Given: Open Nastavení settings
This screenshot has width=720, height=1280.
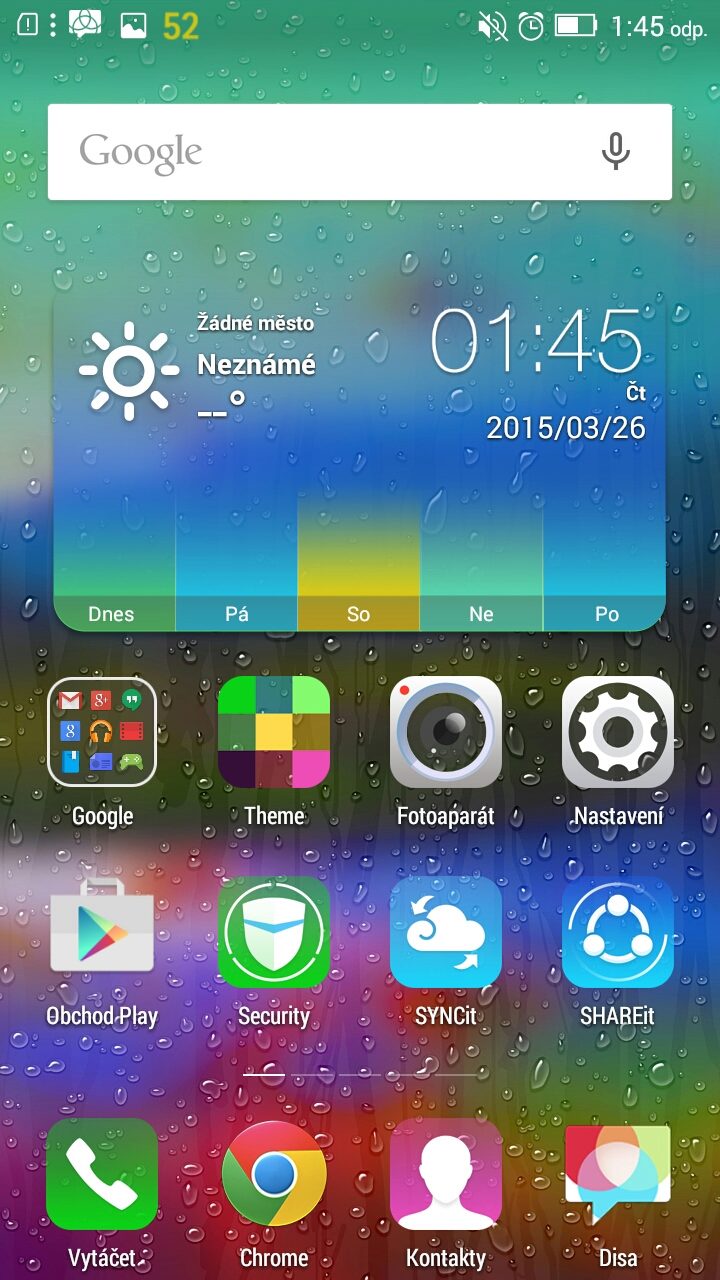Looking at the screenshot, I should click(618, 732).
